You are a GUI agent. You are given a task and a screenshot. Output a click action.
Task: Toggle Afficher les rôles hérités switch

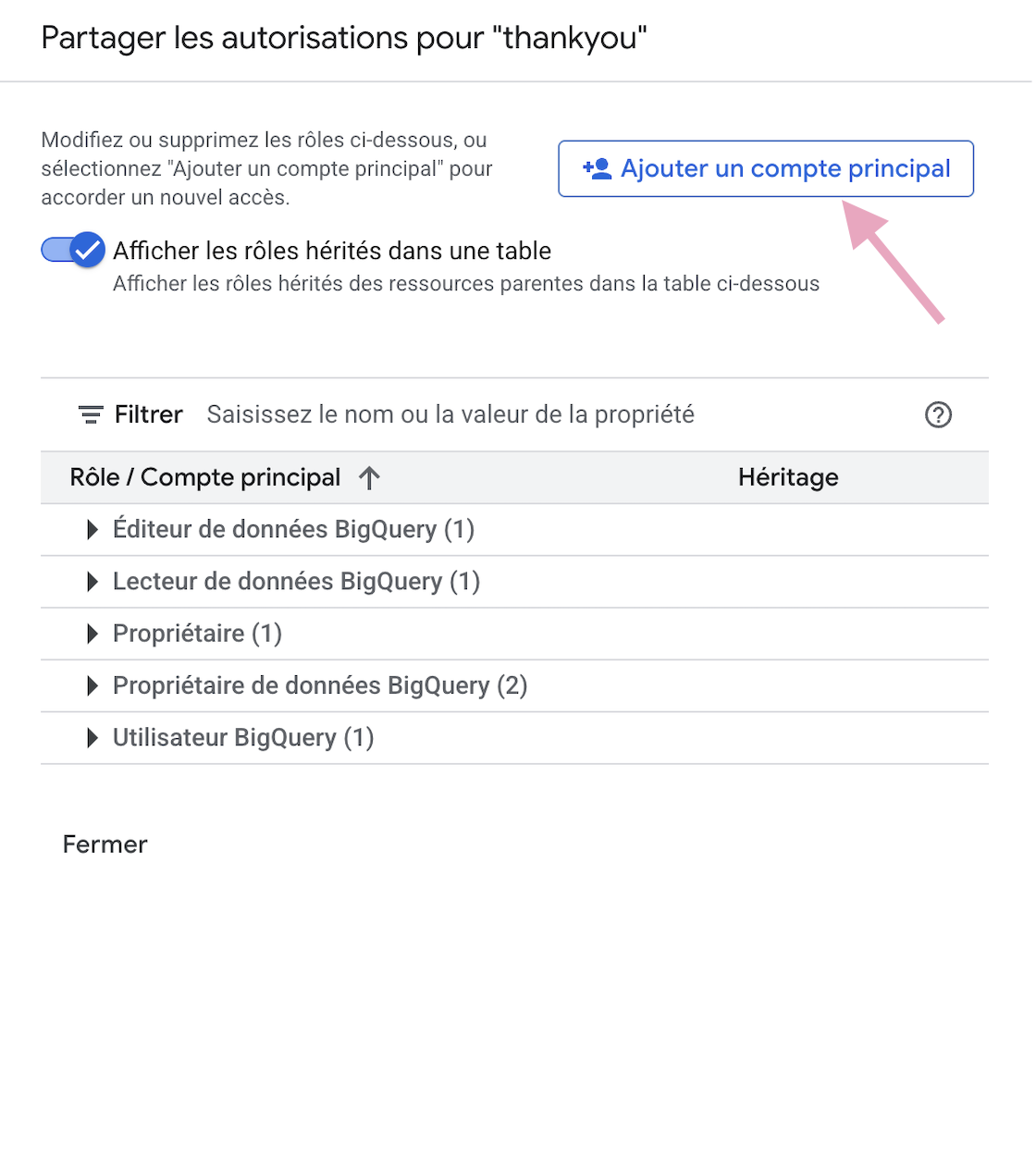(73, 251)
